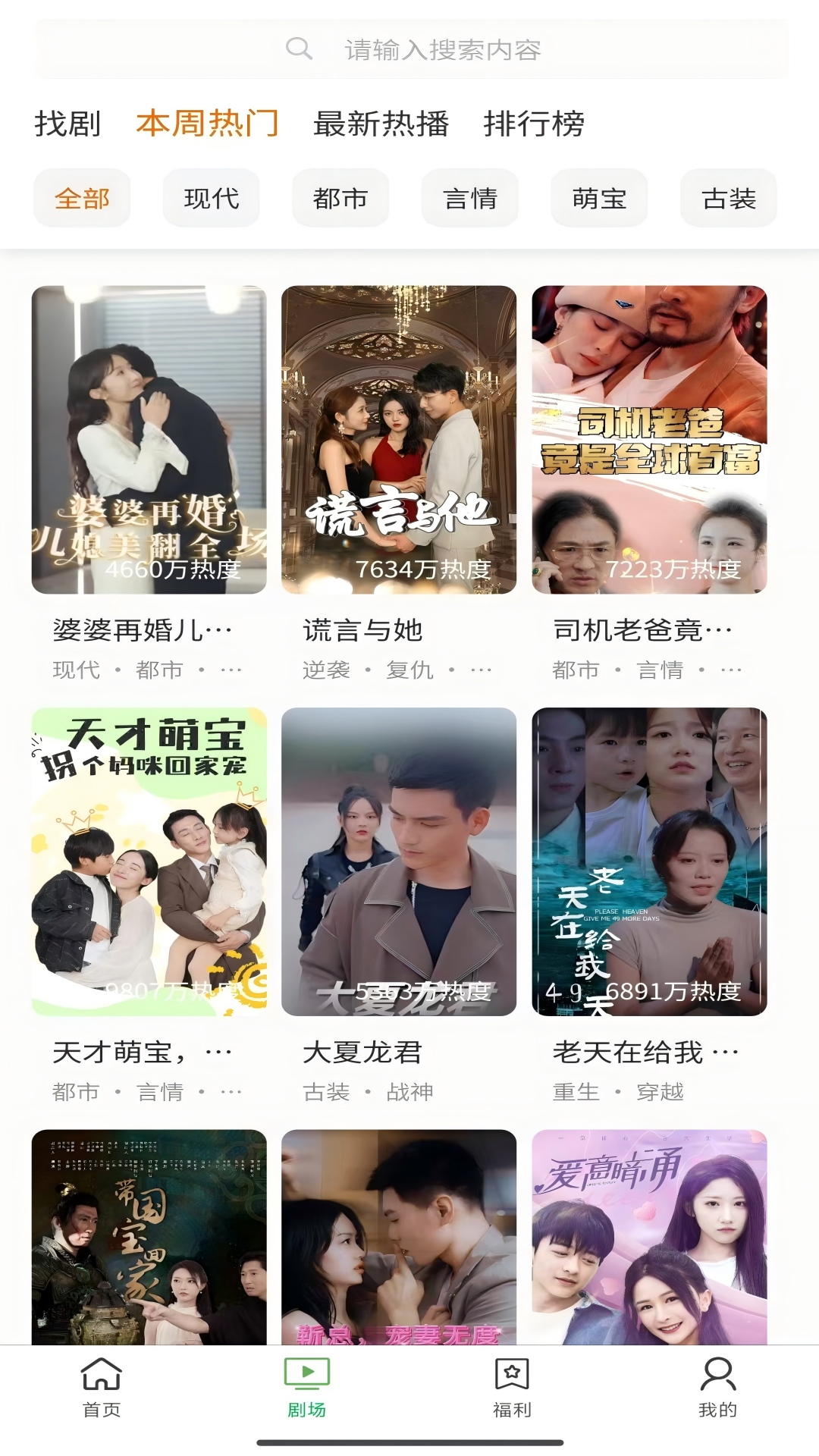Go to the 首页 tab
The height and width of the screenshot is (1456, 819).
[x=102, y=1387]
